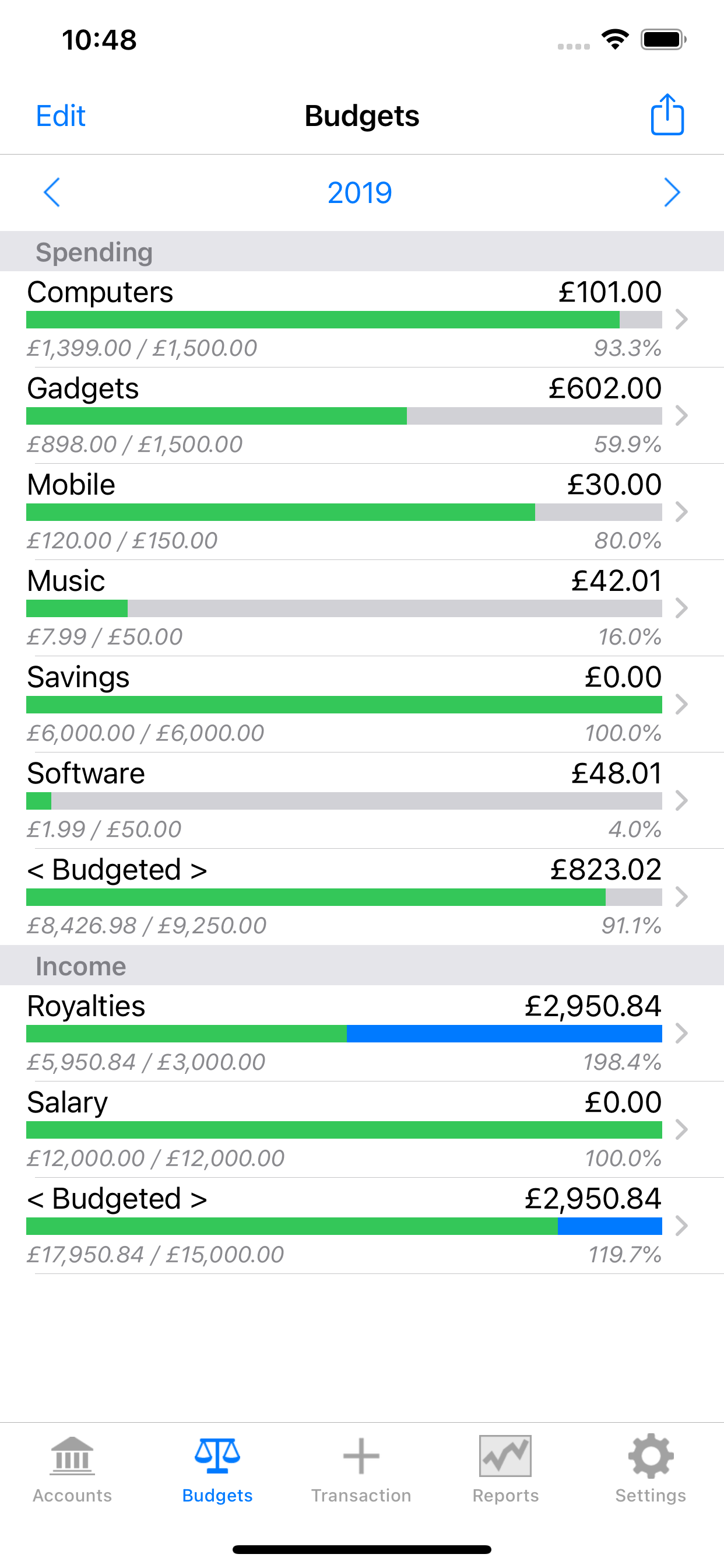Viewport: 724px width, 1568px height.
Task: Open the Music budget row
Action: pyautogui.click(x=344, y=607)
